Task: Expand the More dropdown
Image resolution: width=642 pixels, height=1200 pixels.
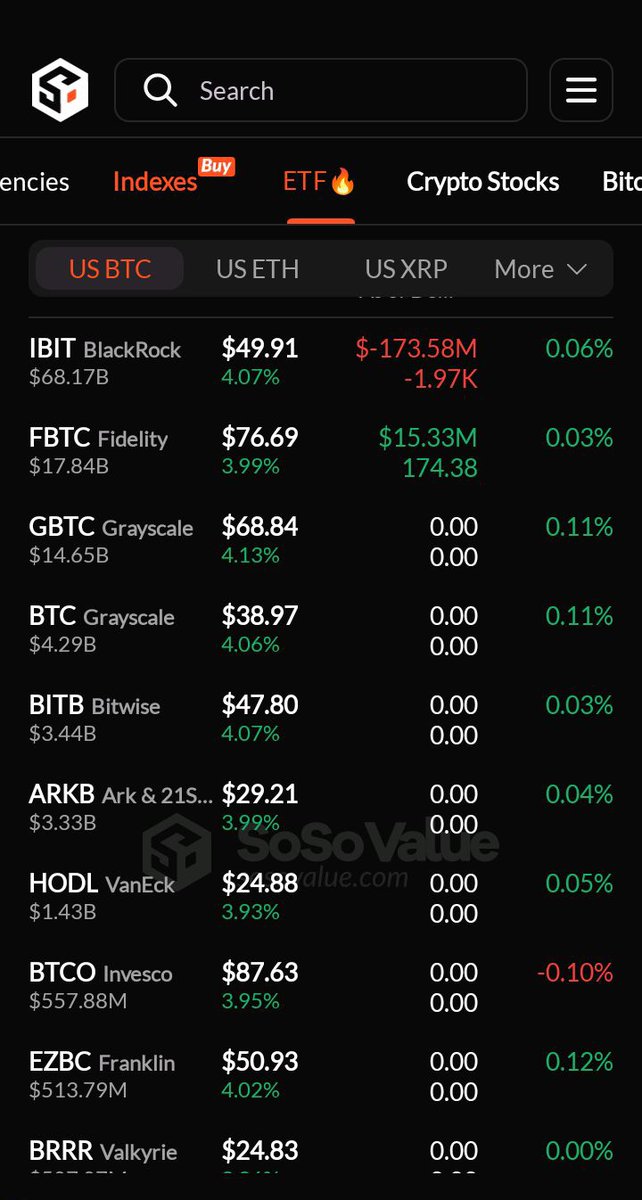Action: tap(540, 269)
